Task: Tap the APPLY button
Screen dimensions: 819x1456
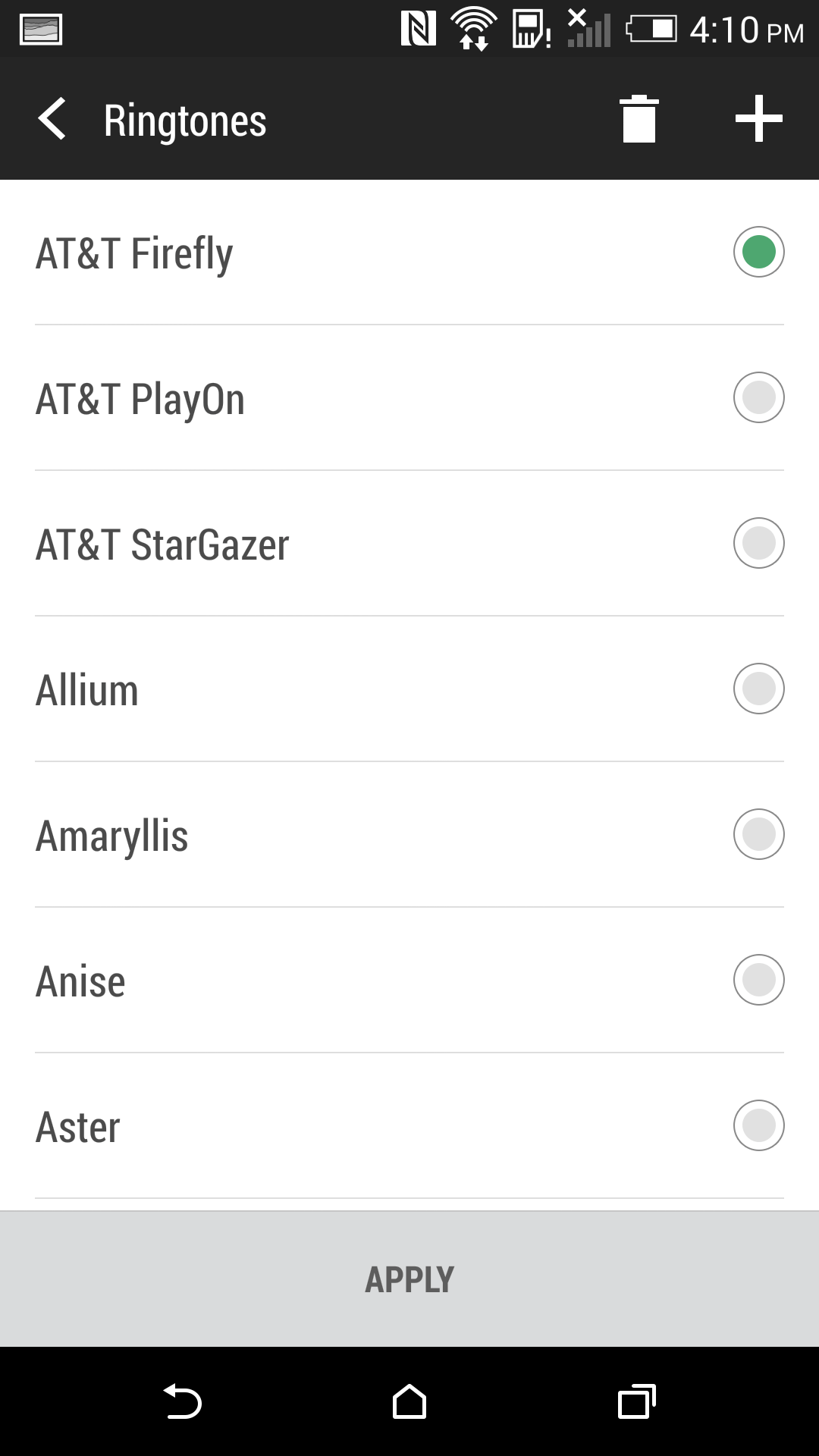Action: [x=409, y=1279]
